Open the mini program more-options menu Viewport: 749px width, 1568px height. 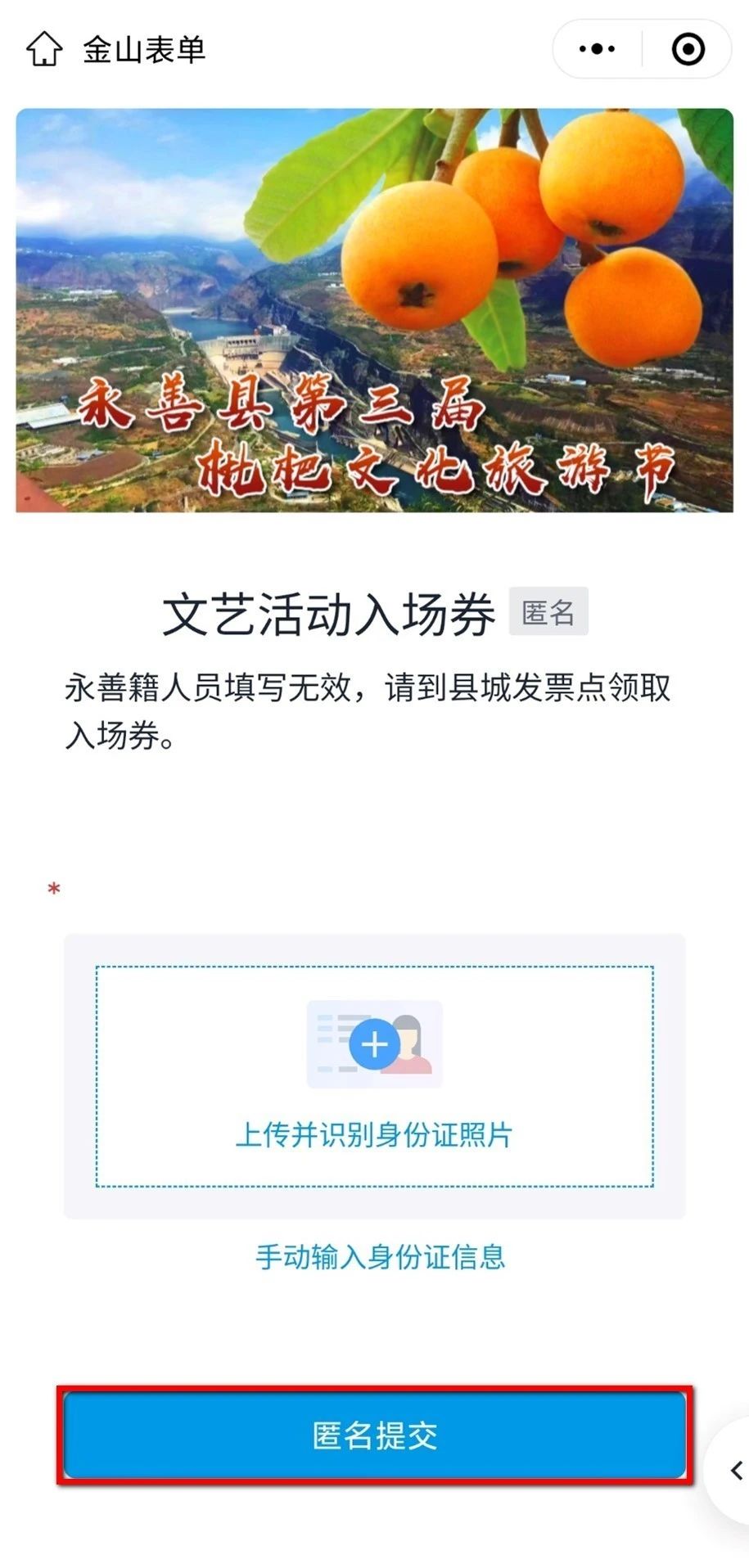tap(597, 49)
